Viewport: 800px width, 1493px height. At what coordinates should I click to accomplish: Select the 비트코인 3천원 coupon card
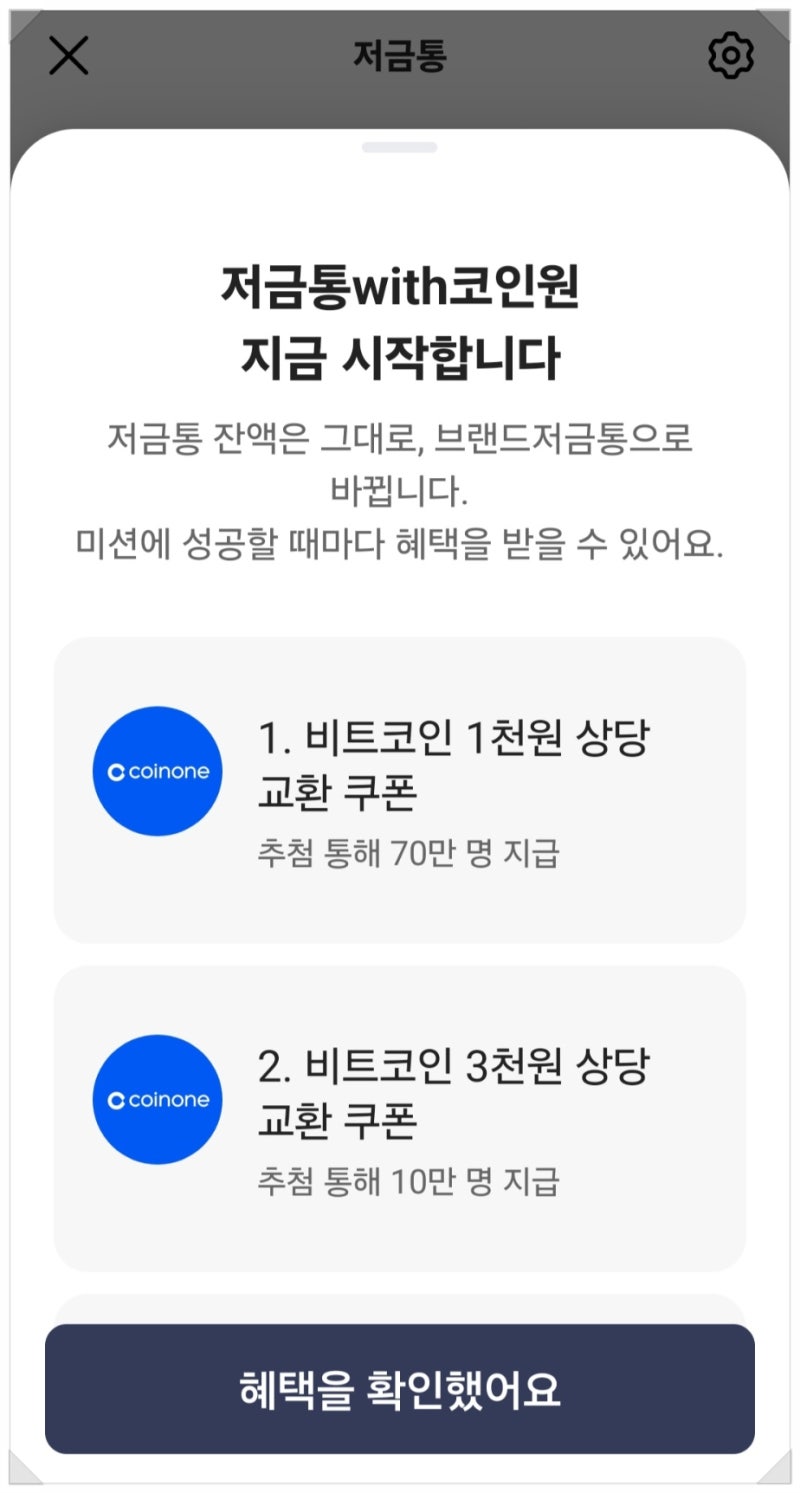point(400,1115)
